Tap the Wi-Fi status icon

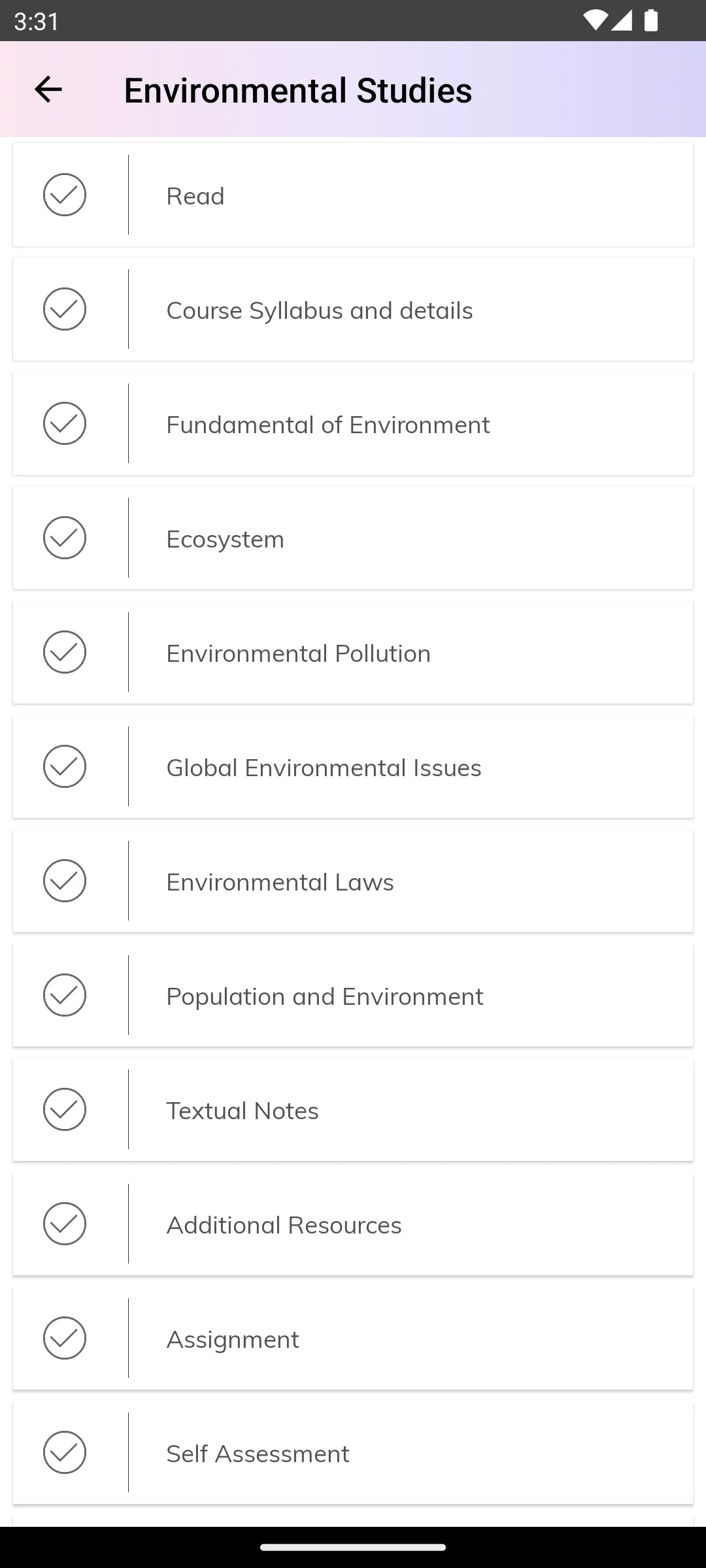[596, 22]
